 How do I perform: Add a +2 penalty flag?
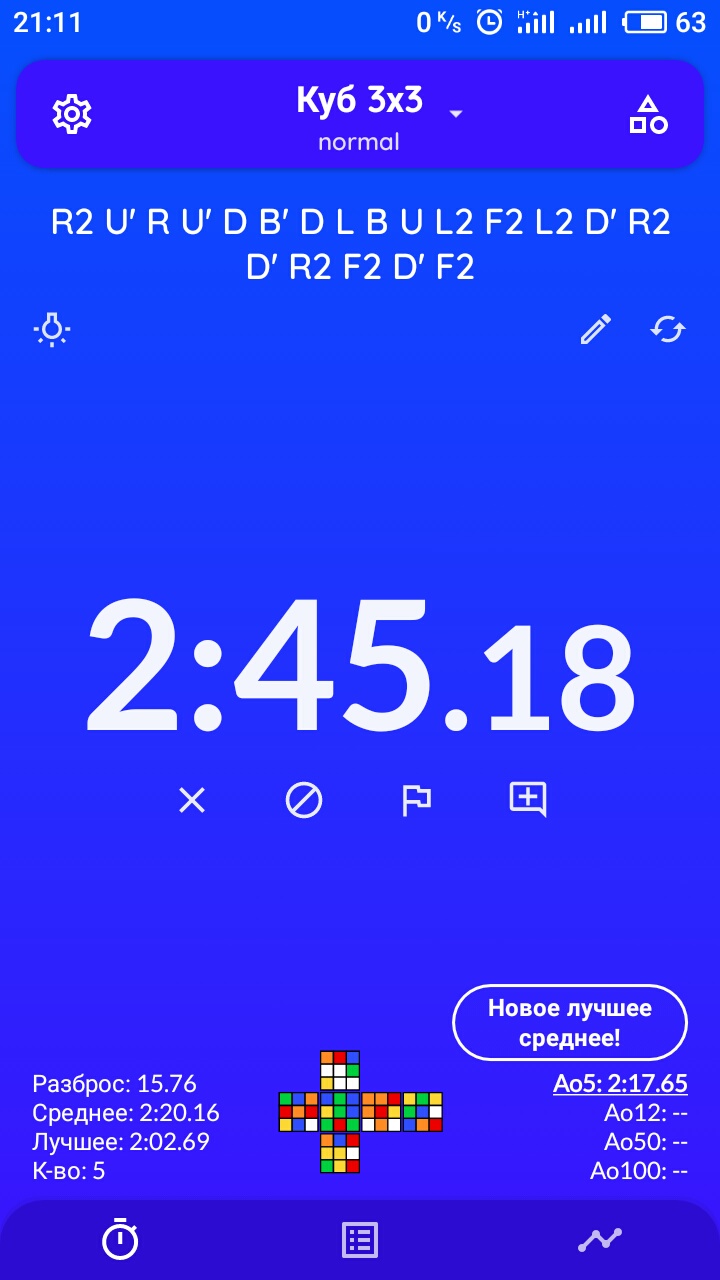(x=416, y=799)
